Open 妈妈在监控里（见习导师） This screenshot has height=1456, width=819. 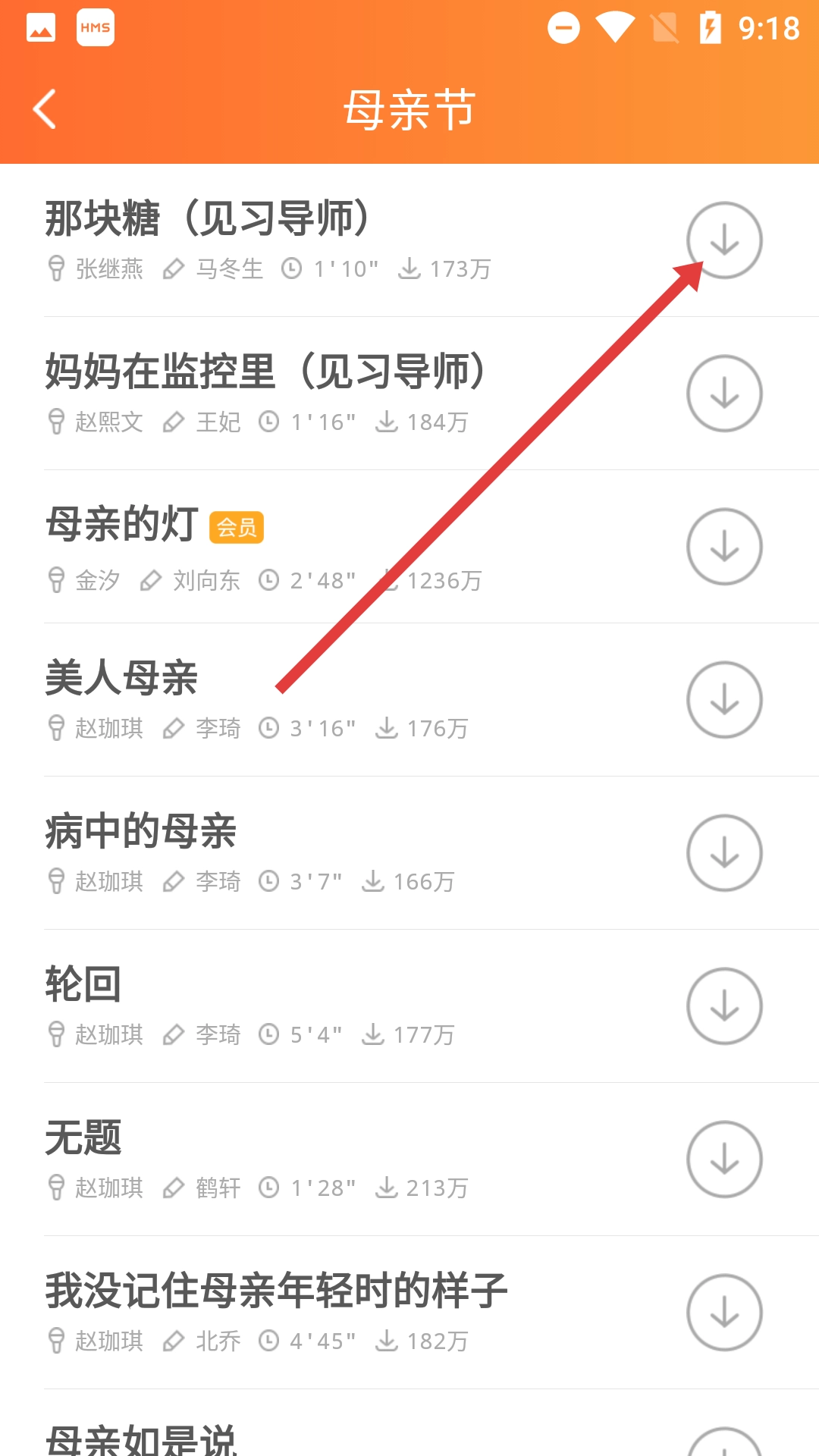click(265, 372)
